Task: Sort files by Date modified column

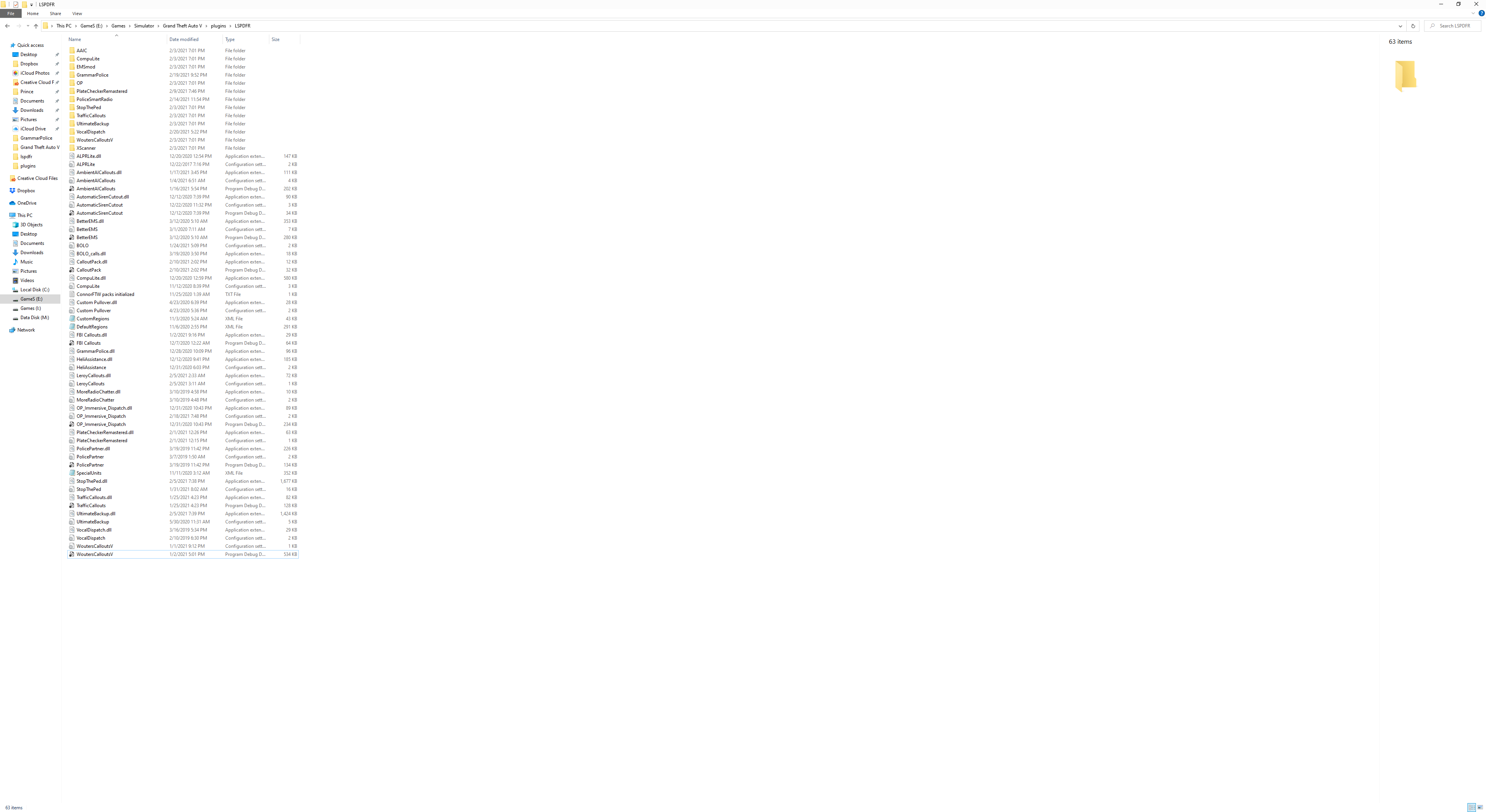Action: coord(184,39)
